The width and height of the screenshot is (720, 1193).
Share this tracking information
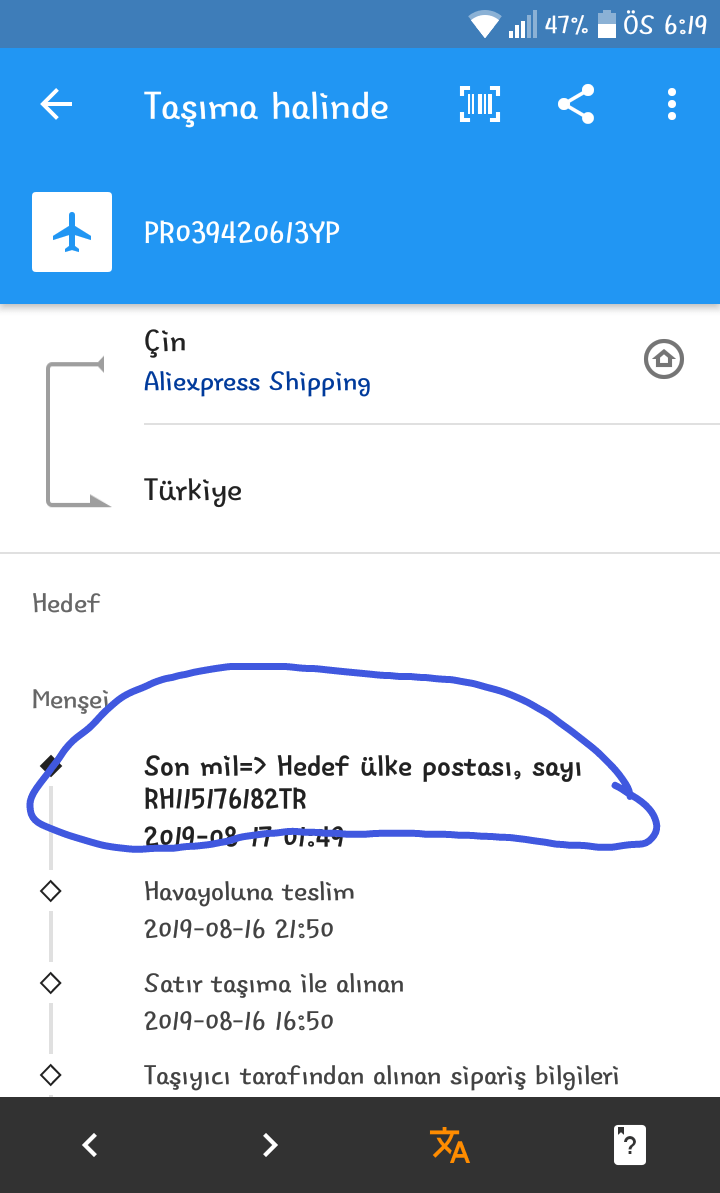tap(576, 105)
